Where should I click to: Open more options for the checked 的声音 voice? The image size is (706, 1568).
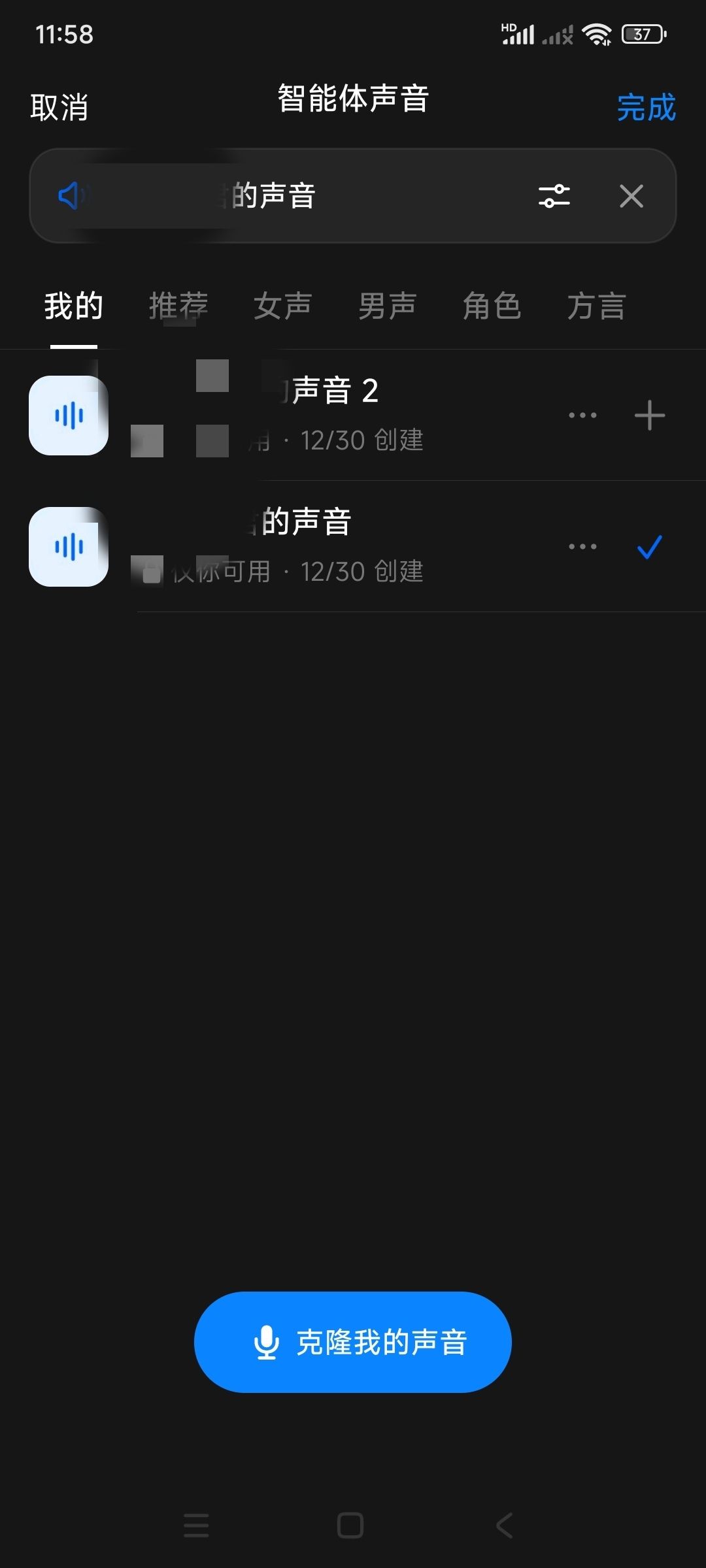(x=582, y=546)
